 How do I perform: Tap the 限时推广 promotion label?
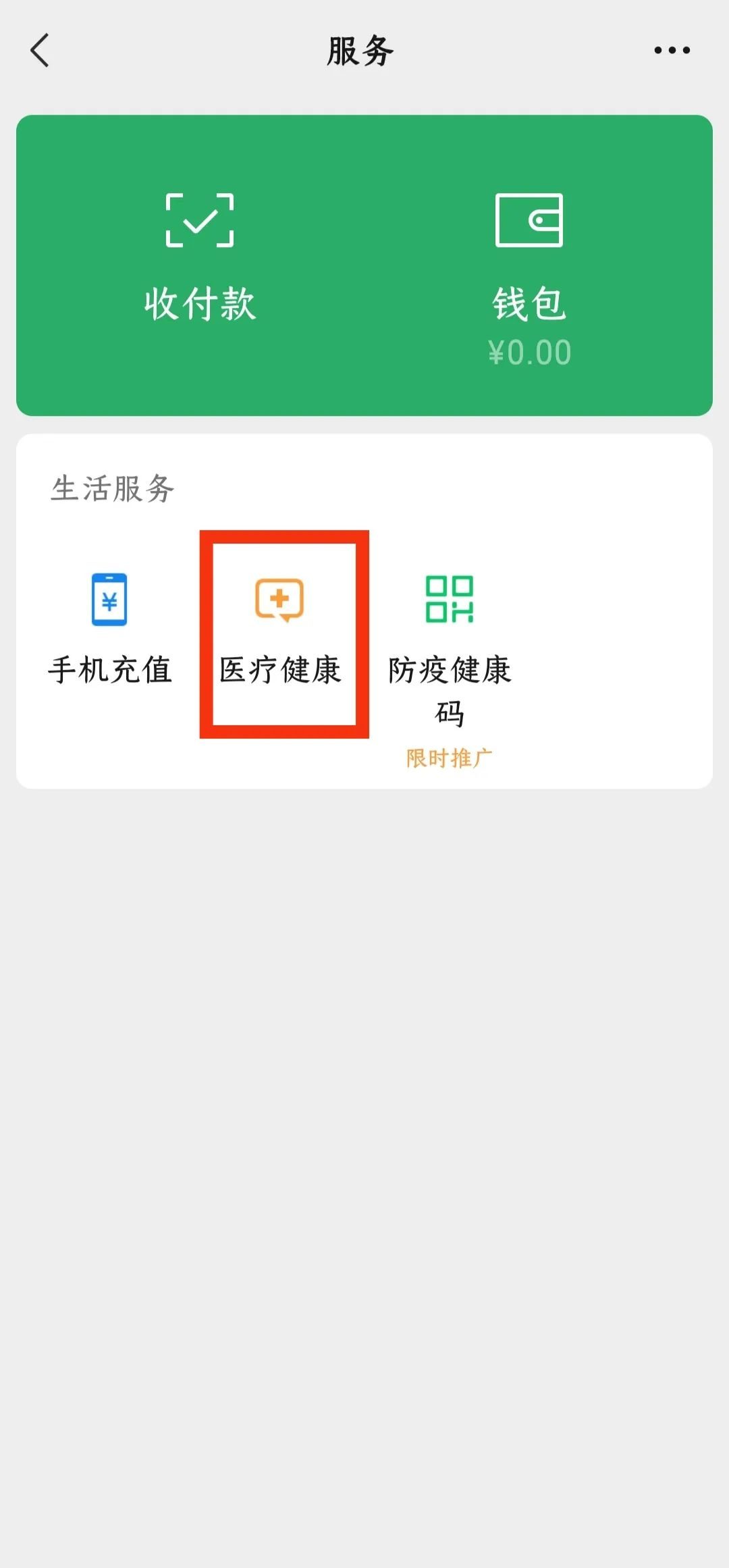451,758
